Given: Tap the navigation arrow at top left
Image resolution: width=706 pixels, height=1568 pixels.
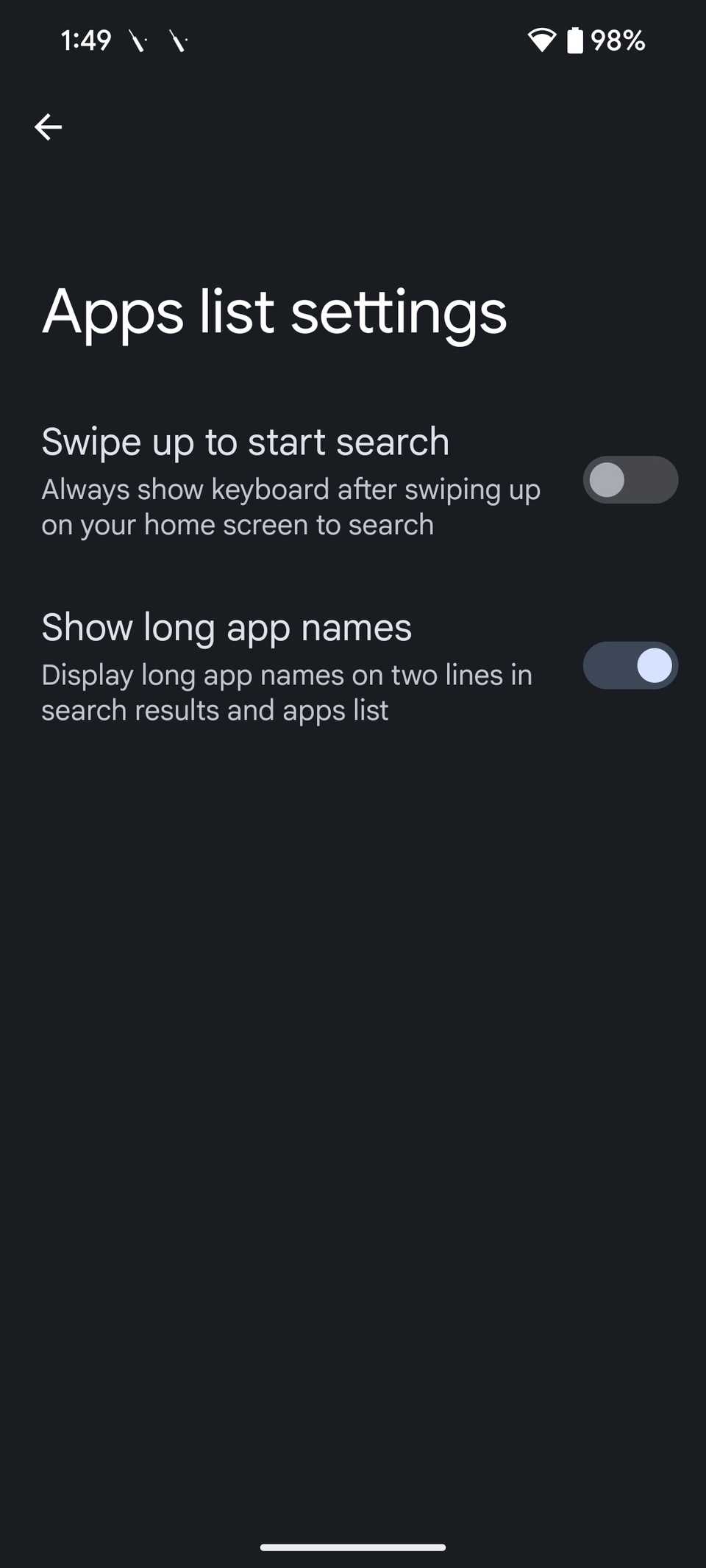Looking at the screenshot, I should [x=48, y=126].
